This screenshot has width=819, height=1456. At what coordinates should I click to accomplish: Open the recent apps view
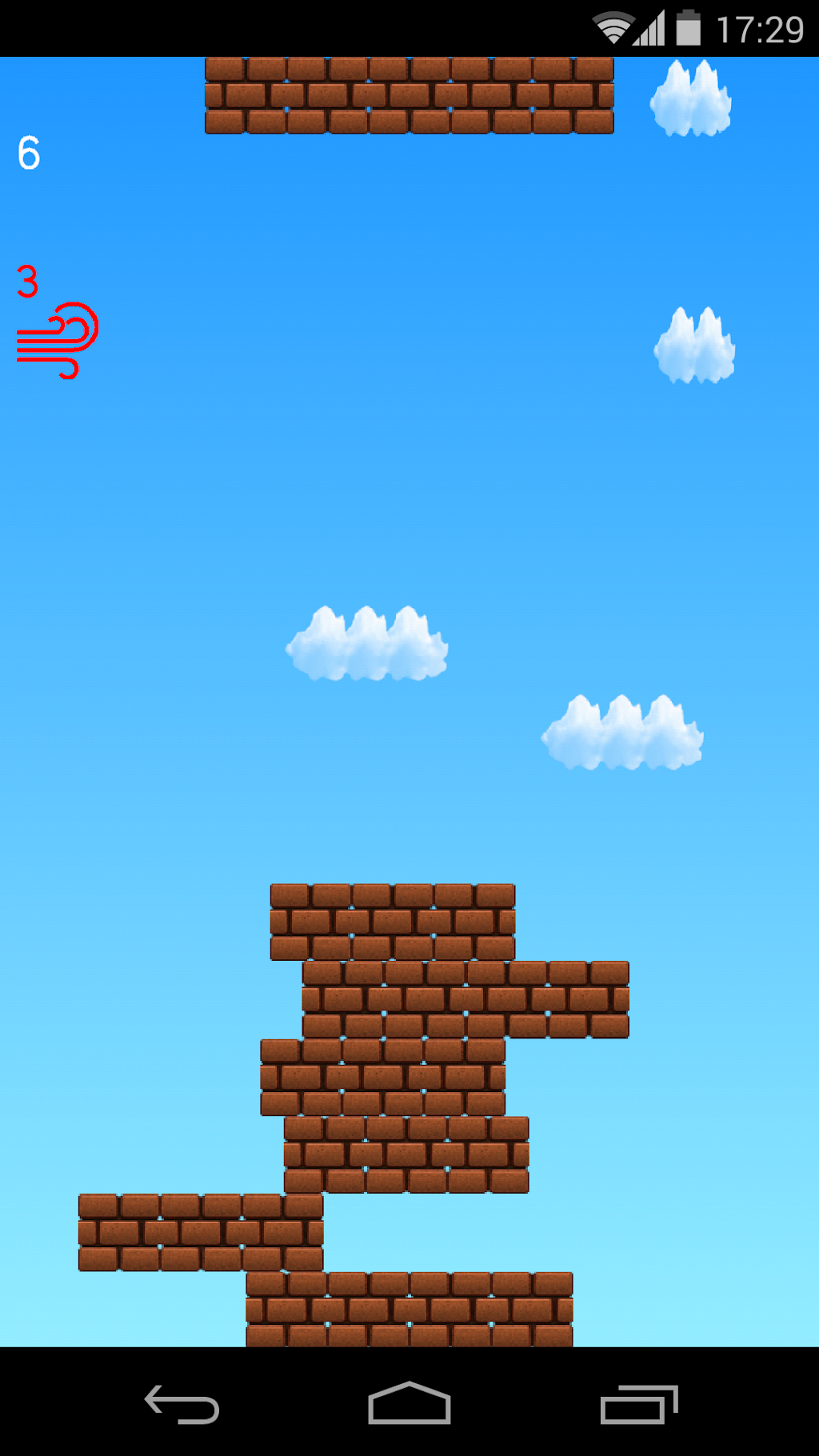coord(638,1404)
